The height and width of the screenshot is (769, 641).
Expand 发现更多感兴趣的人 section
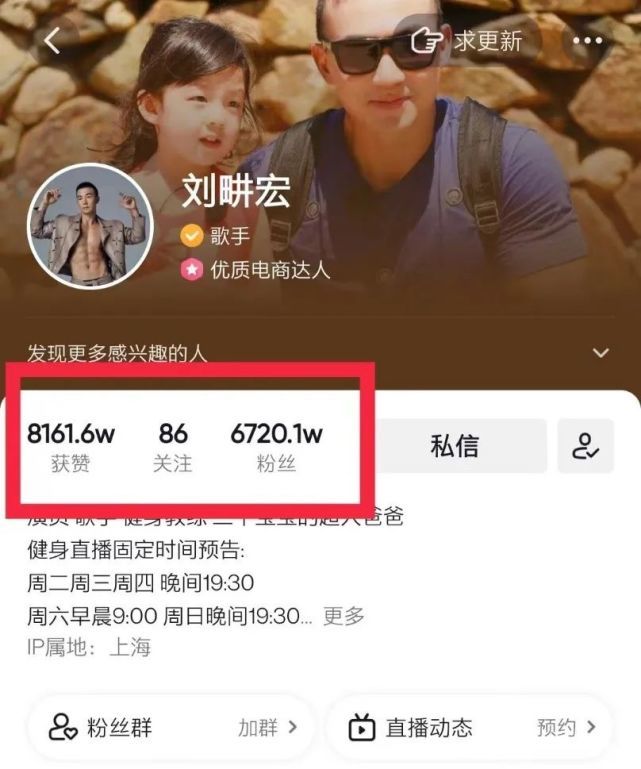tap(601, 353)
